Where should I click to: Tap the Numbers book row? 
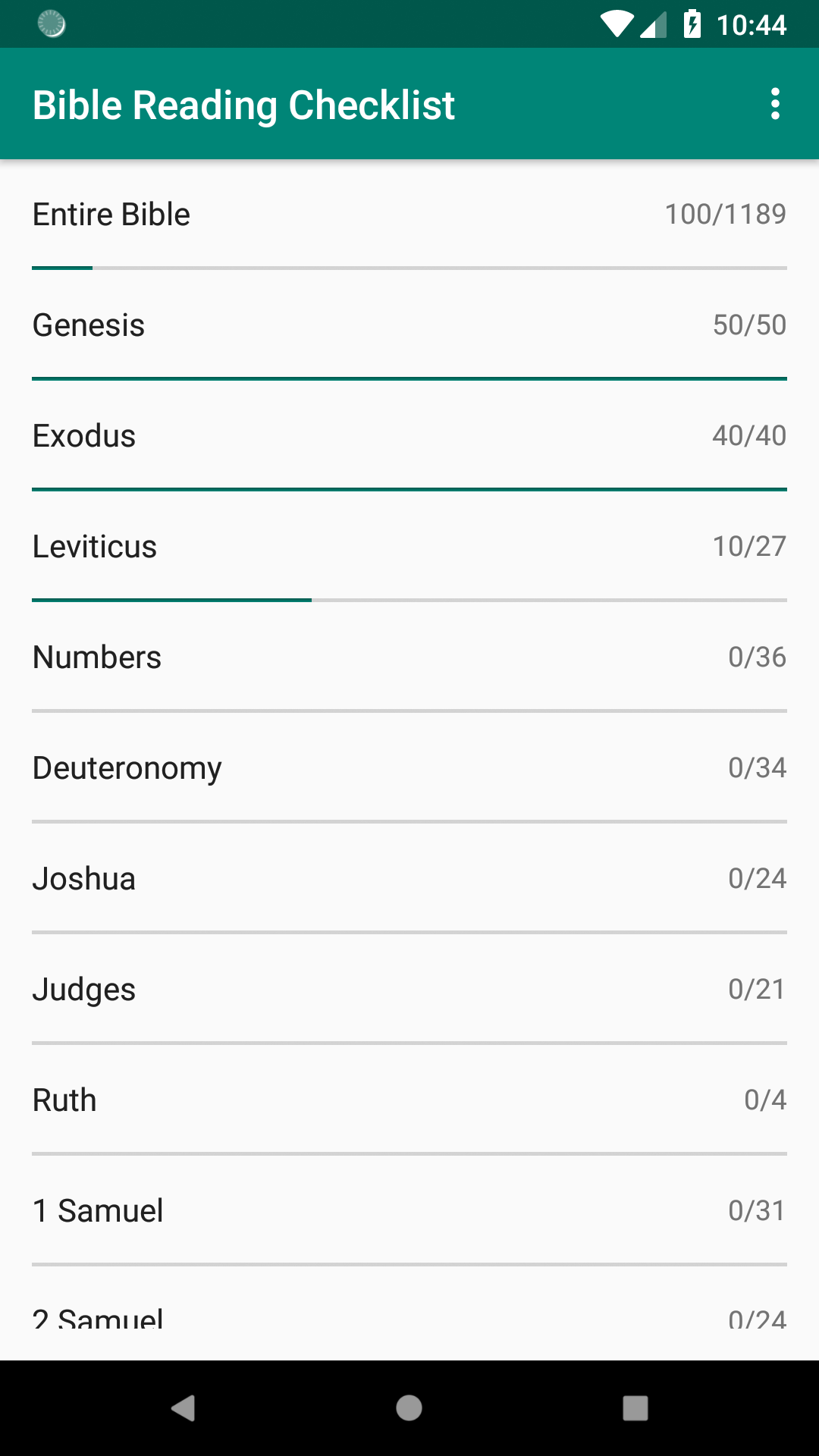click(409, 658)
